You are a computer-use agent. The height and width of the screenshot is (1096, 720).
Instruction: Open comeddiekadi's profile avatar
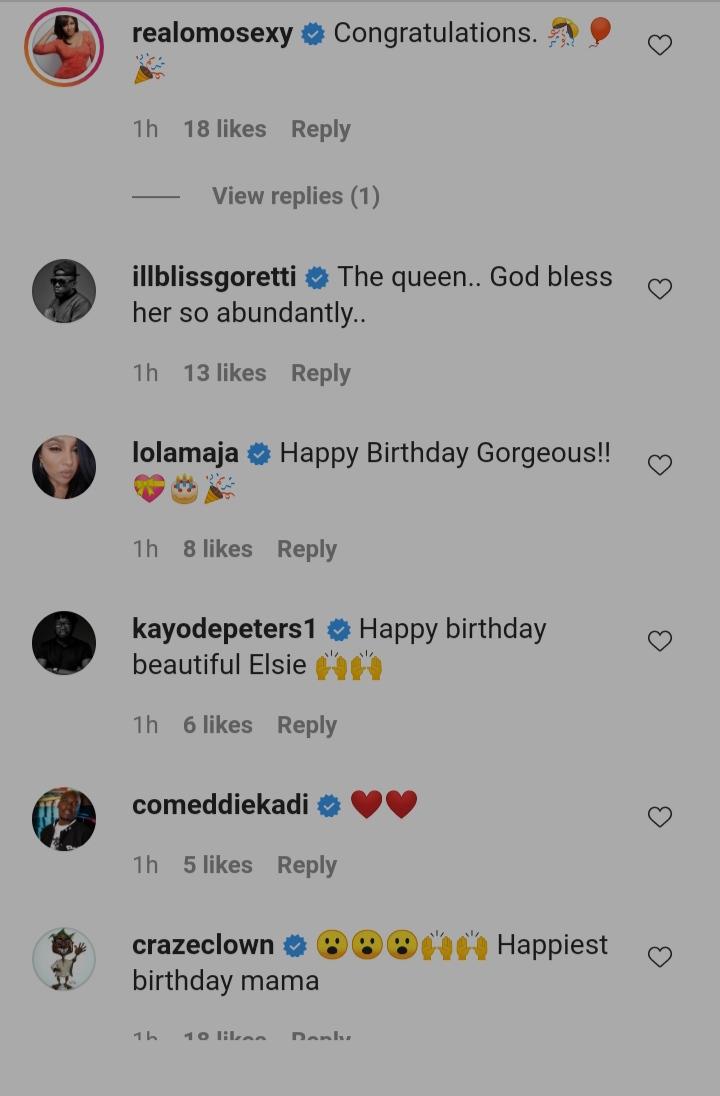coord(64,819)
